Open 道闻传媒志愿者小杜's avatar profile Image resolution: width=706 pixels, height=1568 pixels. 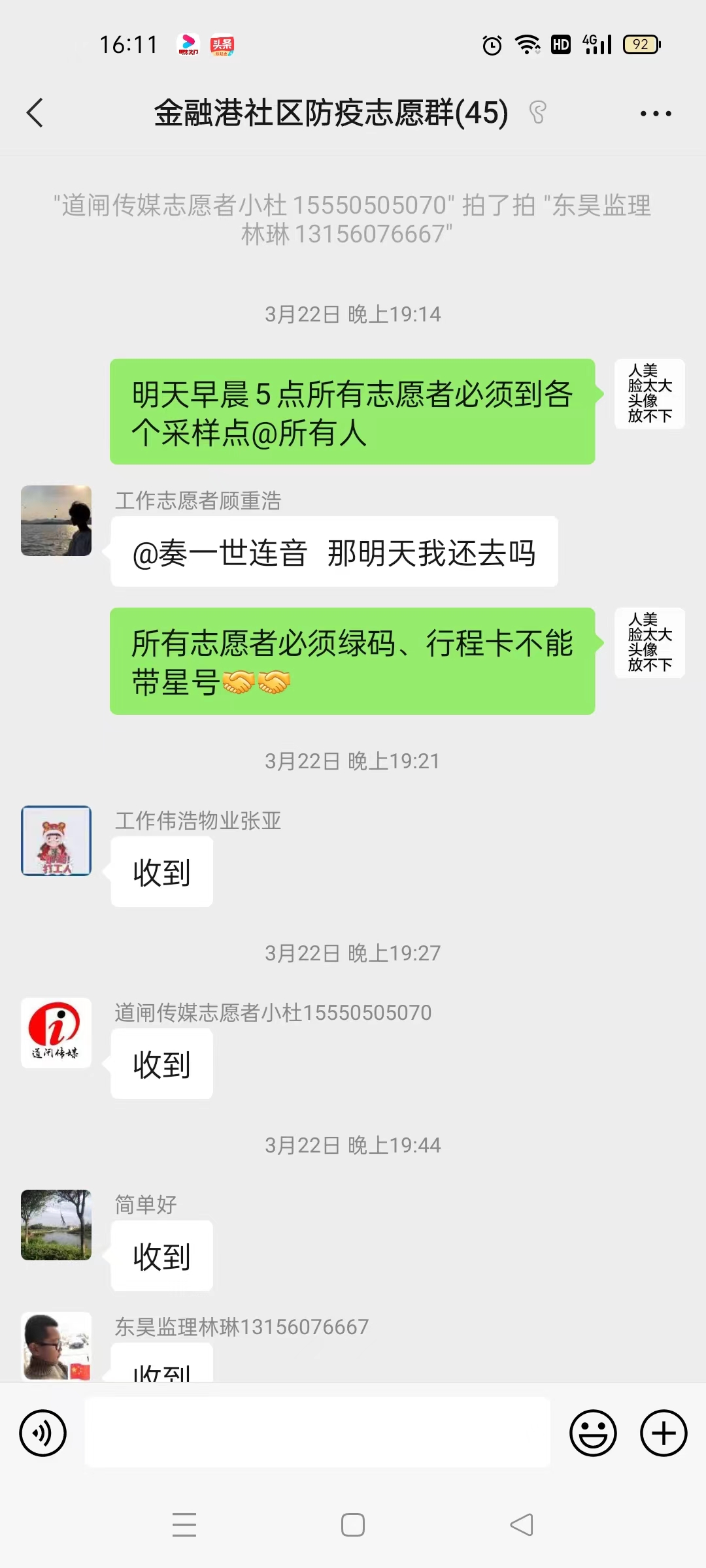56,1033
